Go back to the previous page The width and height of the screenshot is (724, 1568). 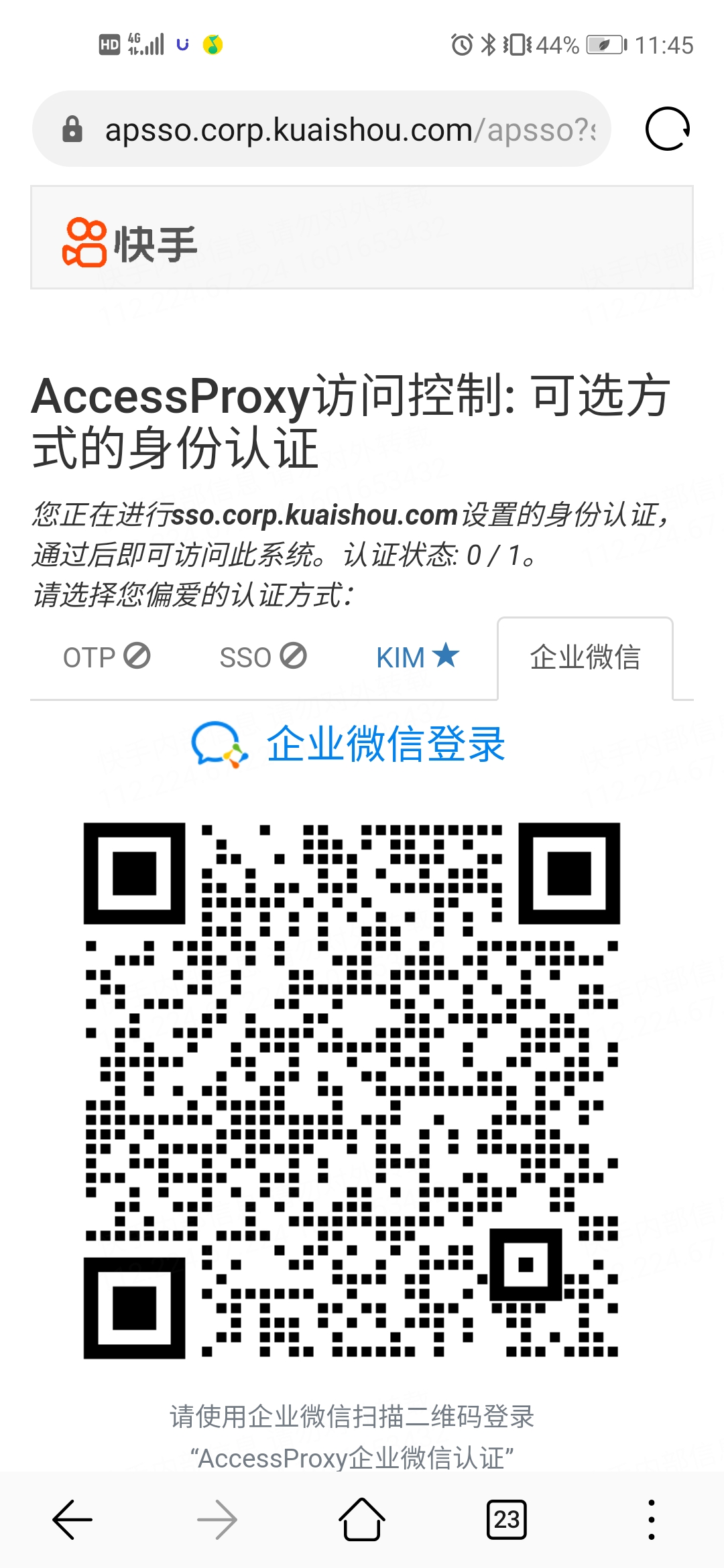click(72, 1520)
